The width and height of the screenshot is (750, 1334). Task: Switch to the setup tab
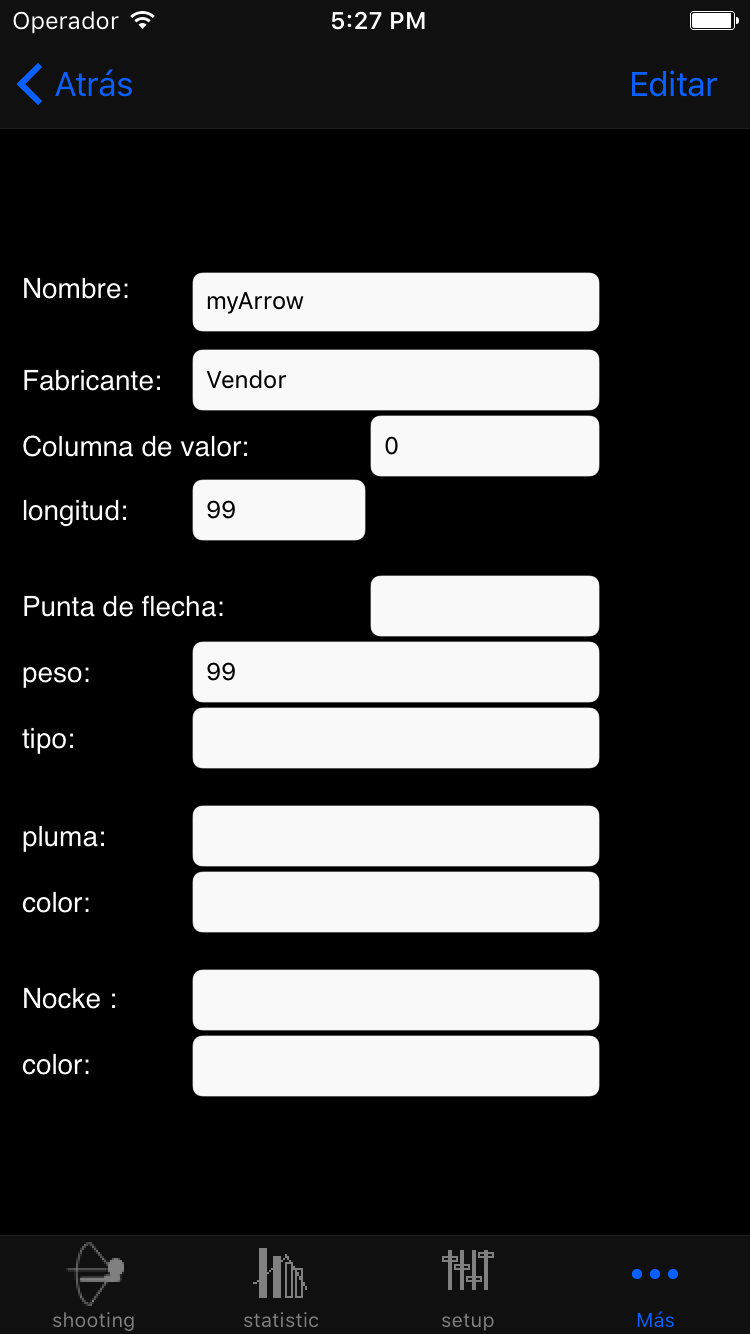pyautogui.click(x=468, y=1286)
